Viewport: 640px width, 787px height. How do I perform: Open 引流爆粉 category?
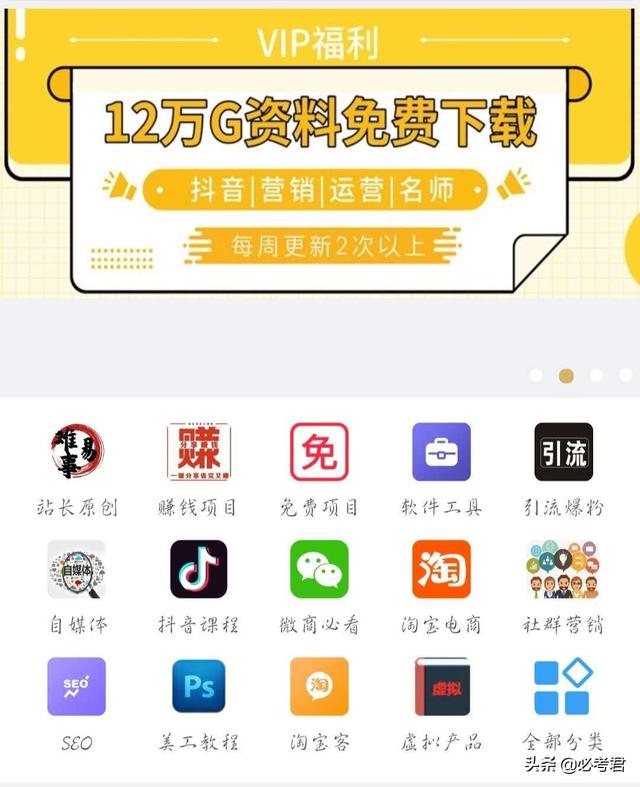click(x=563, y=452)
